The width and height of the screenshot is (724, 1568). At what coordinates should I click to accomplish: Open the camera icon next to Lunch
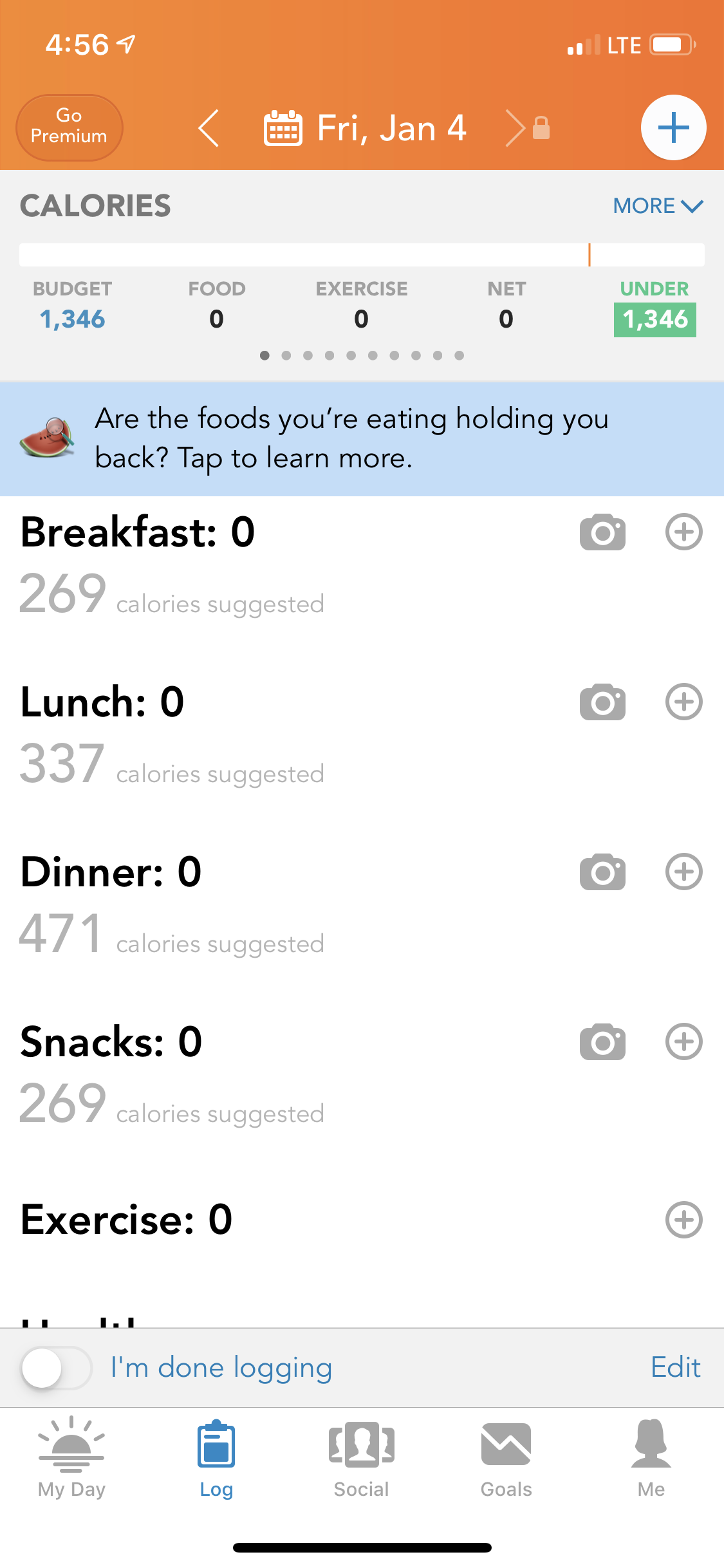tap(602, 702)
